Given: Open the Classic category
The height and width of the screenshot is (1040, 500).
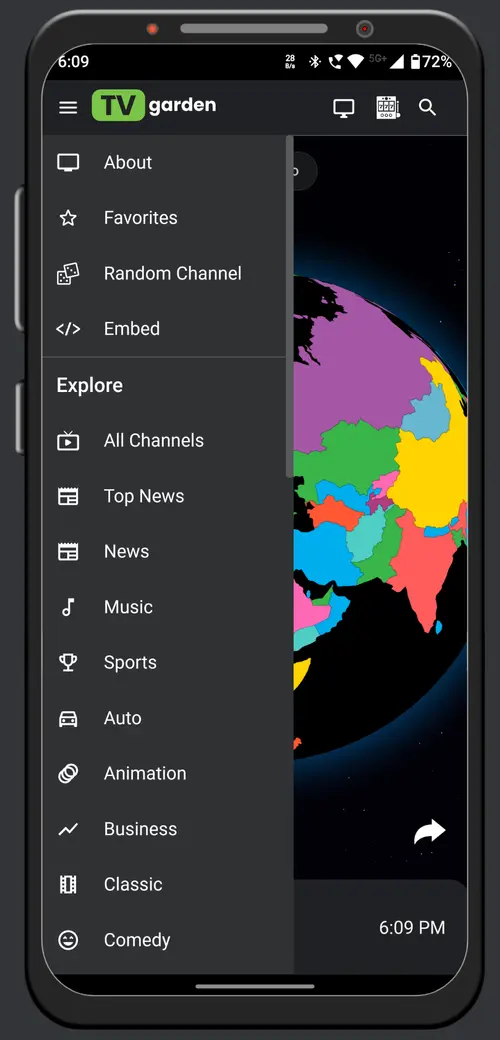Looking at the screenshot, I should click(x=164, y=884).
